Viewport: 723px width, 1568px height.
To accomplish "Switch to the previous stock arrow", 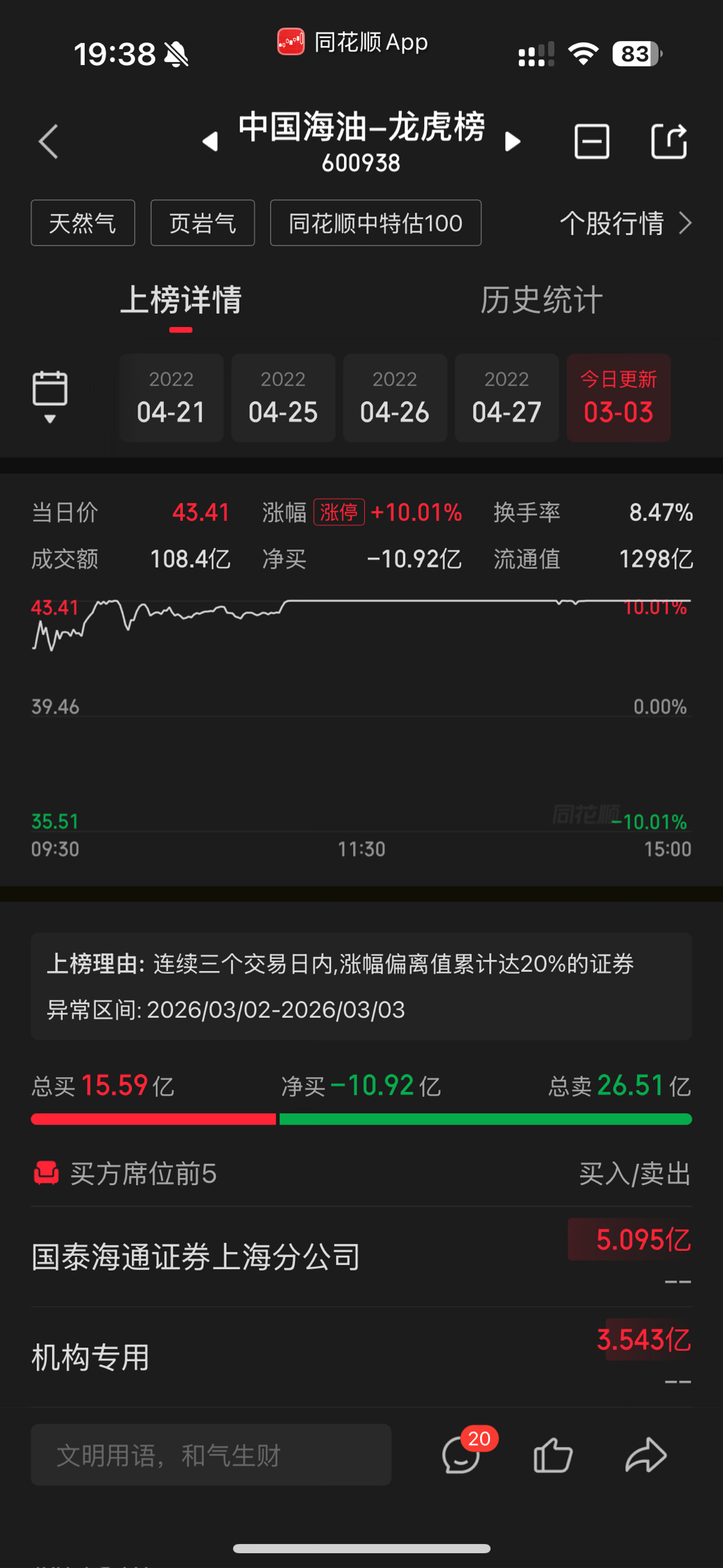I will pyautogui.click(x=210, y=142).
